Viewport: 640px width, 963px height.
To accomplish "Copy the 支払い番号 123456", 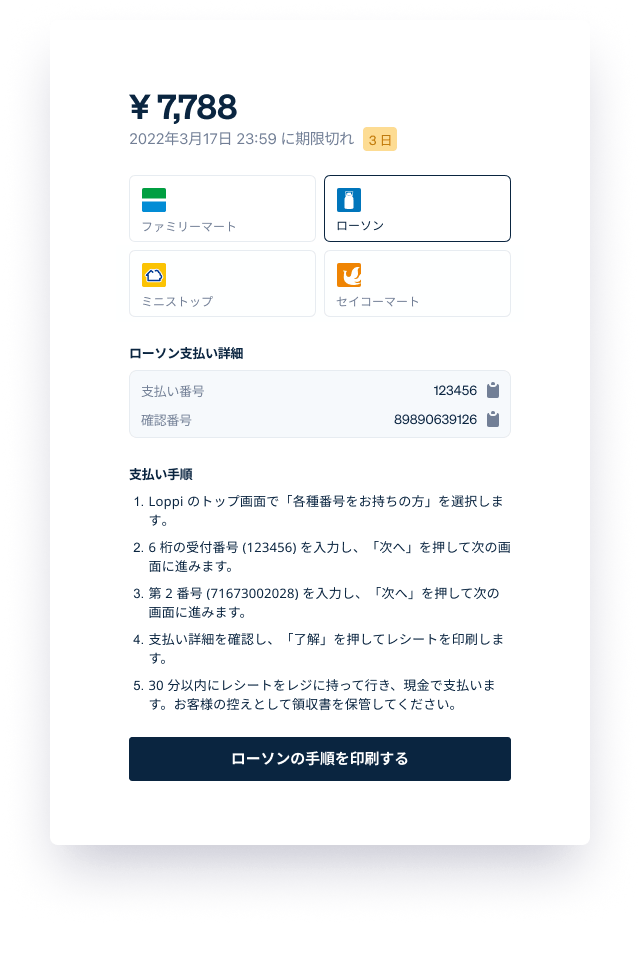I will (x=493, y=390).
